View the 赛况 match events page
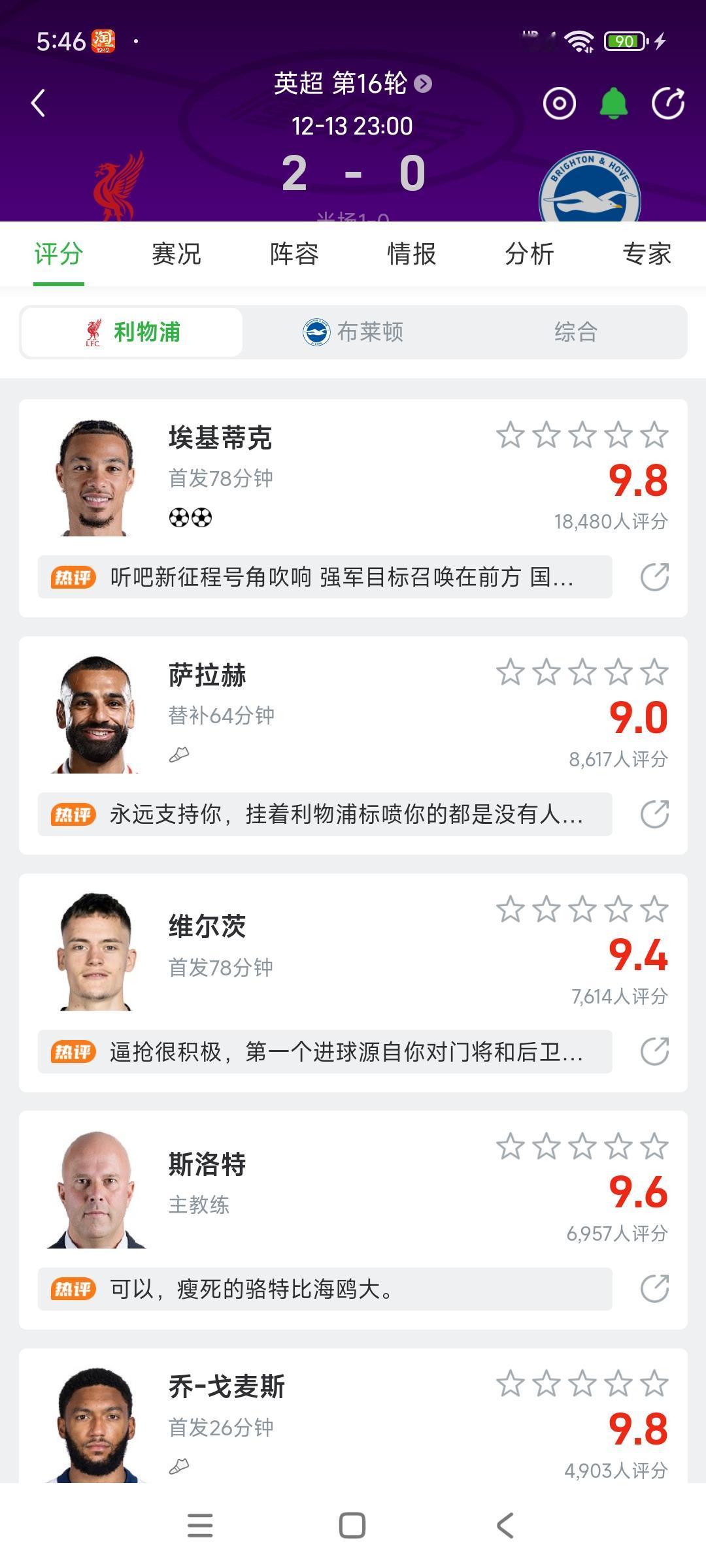This screenshot has height=1568, width=706. pyautogui.click(x=174, y=255)
